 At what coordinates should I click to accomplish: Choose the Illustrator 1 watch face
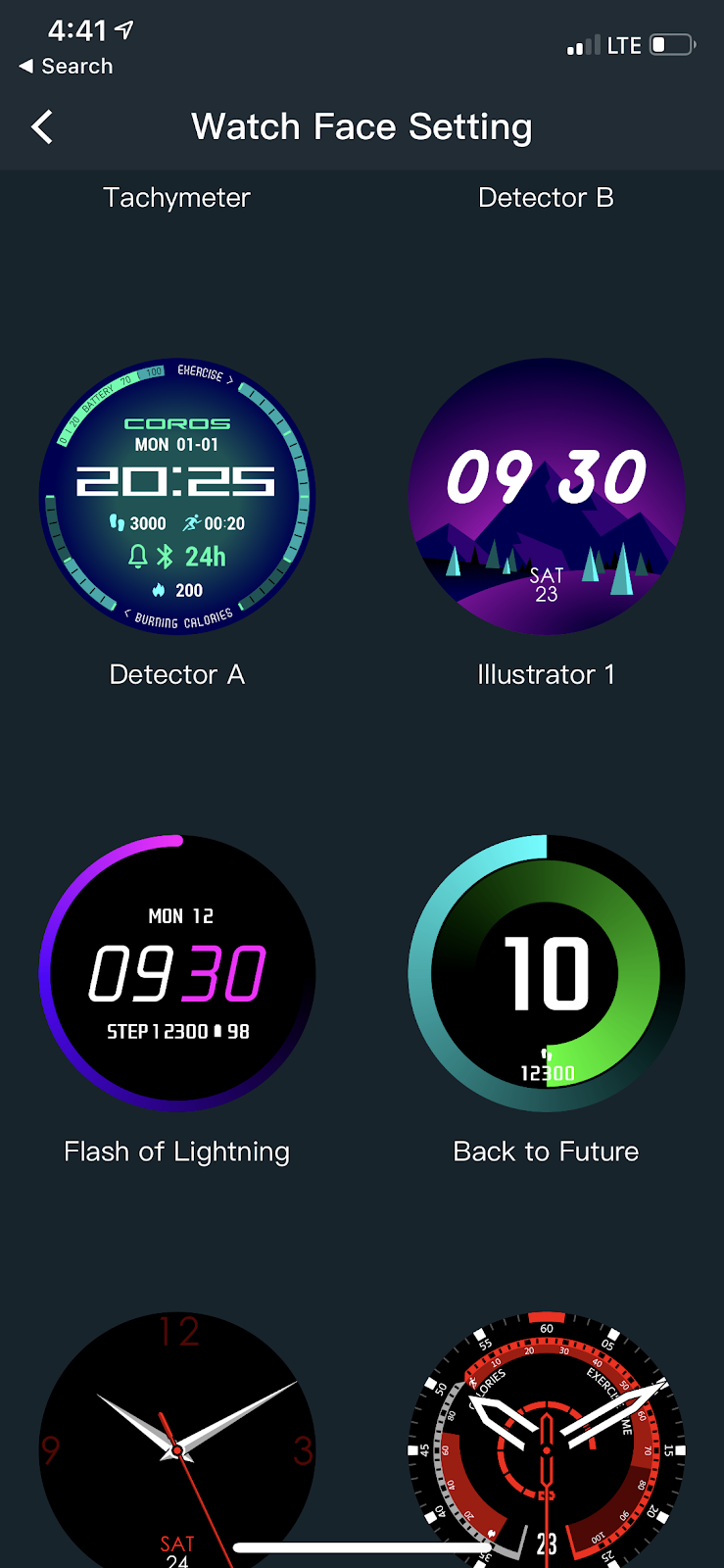click(x=547, y=497)
